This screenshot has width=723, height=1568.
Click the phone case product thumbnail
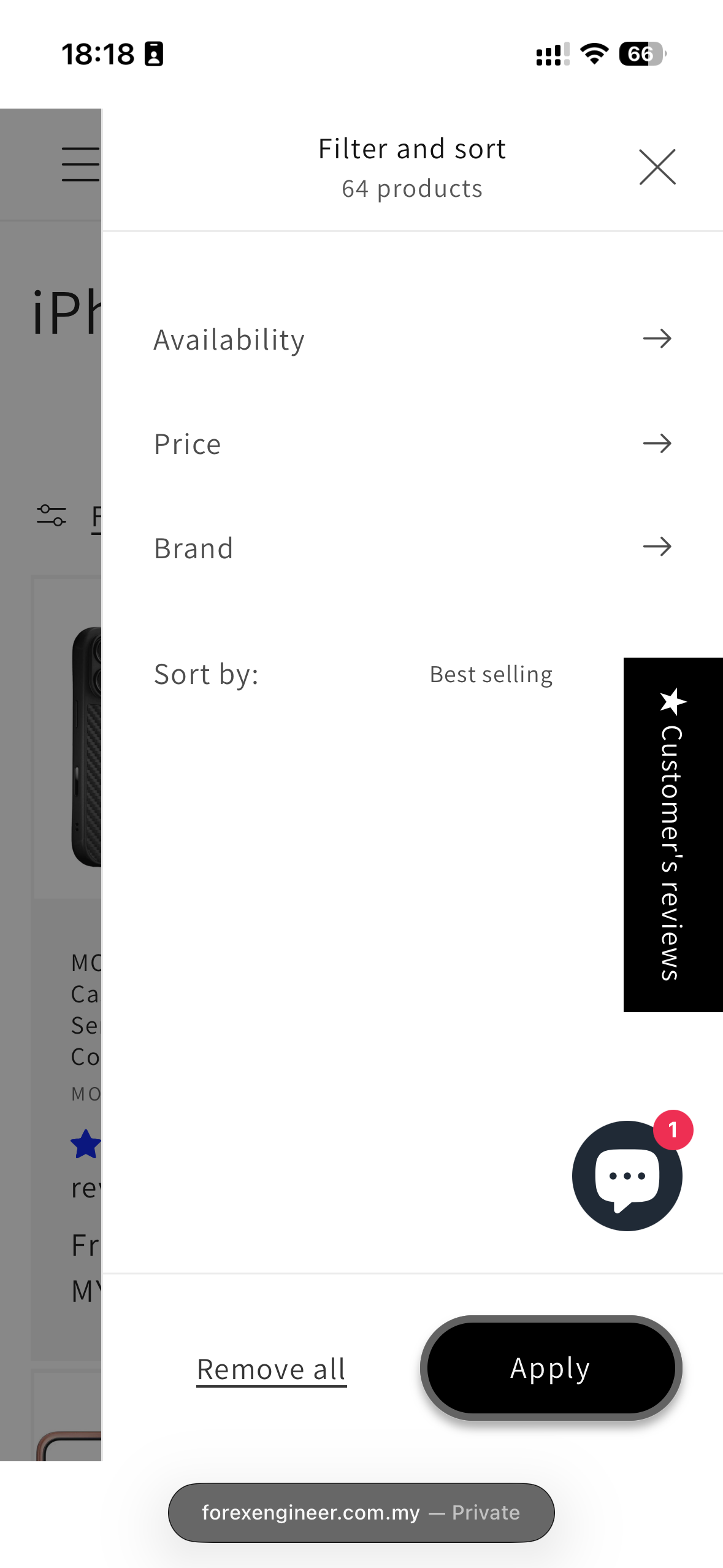(86, 748)
